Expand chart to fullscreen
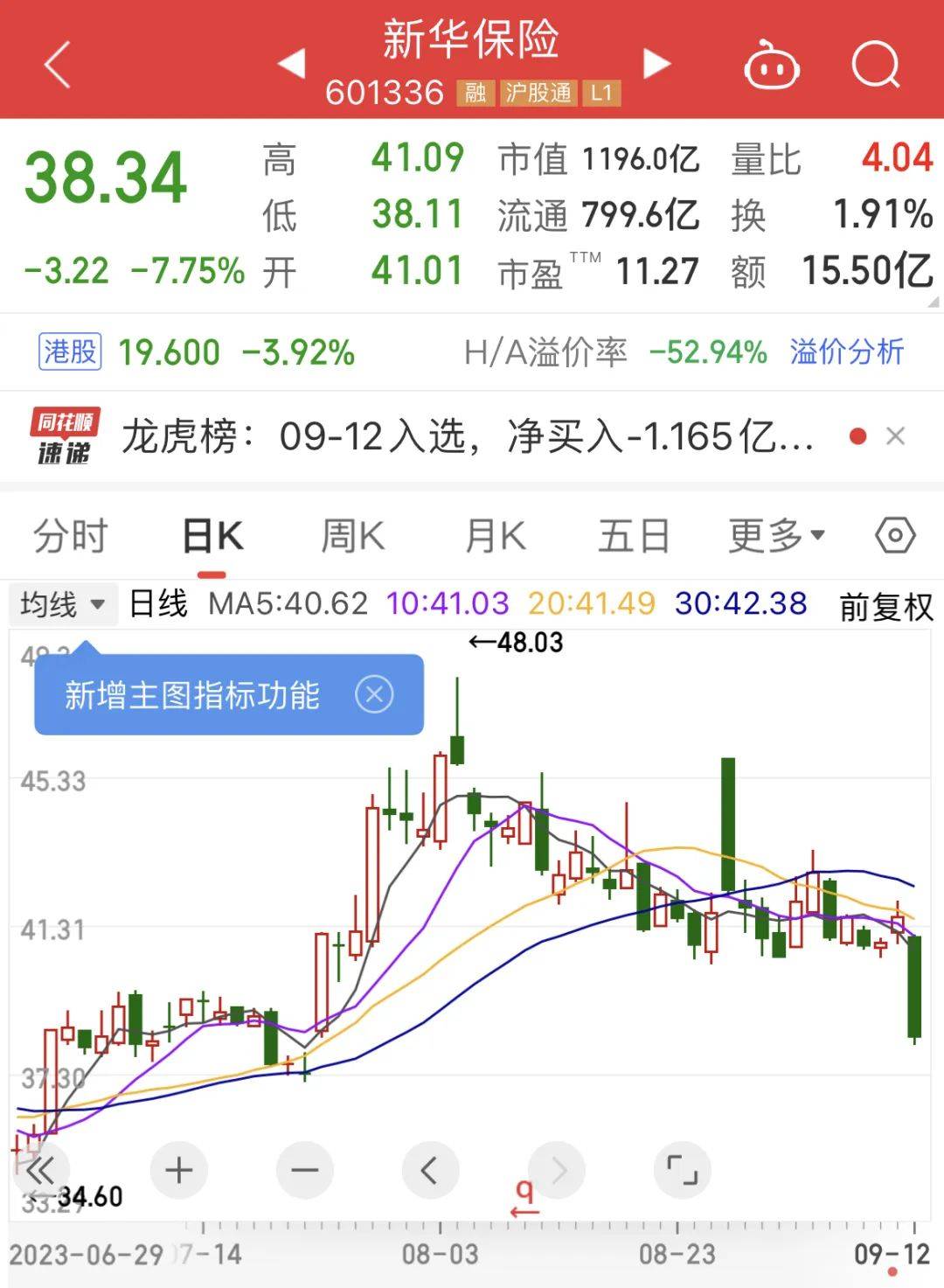 tap(682, 1170)
